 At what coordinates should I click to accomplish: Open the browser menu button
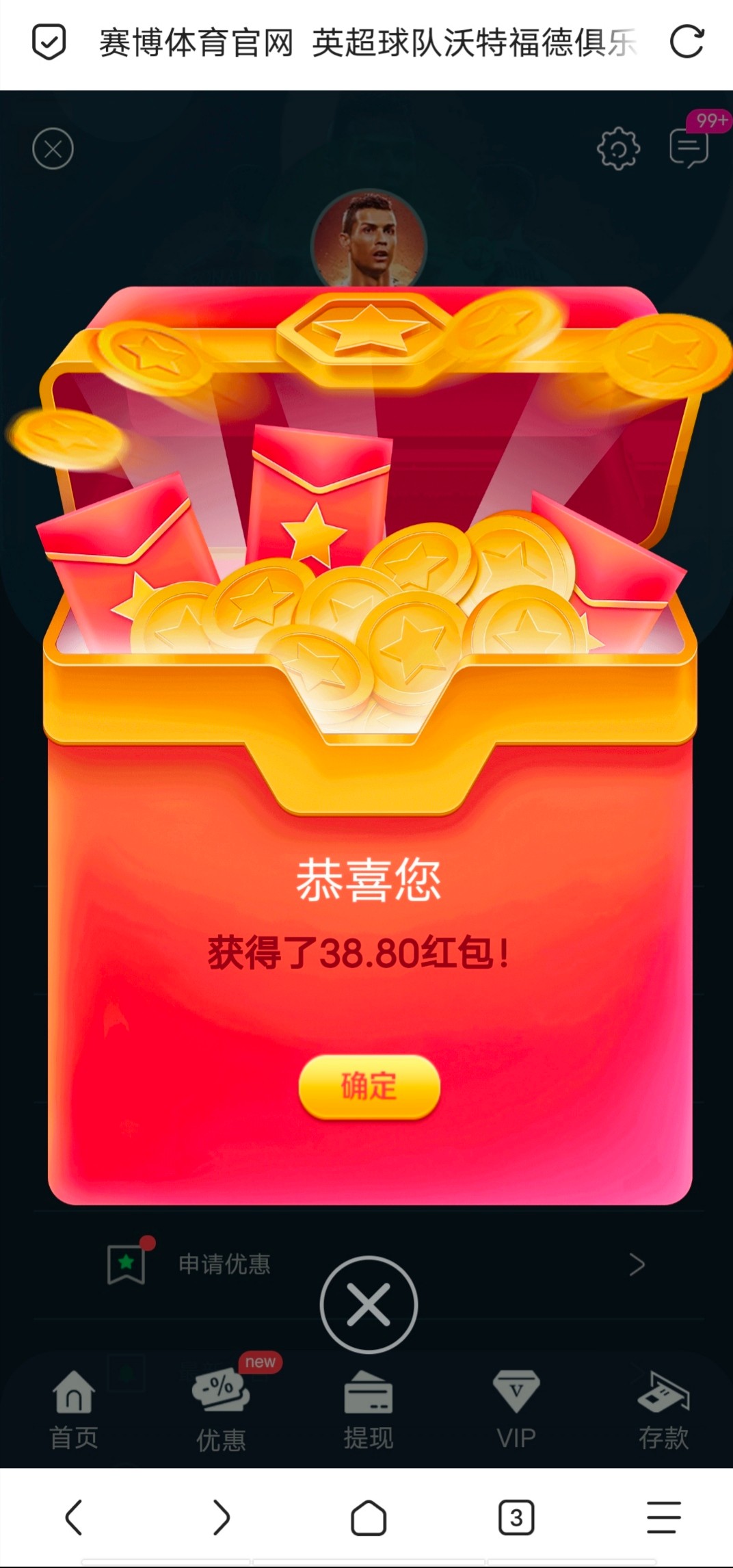pos(663,1517)
